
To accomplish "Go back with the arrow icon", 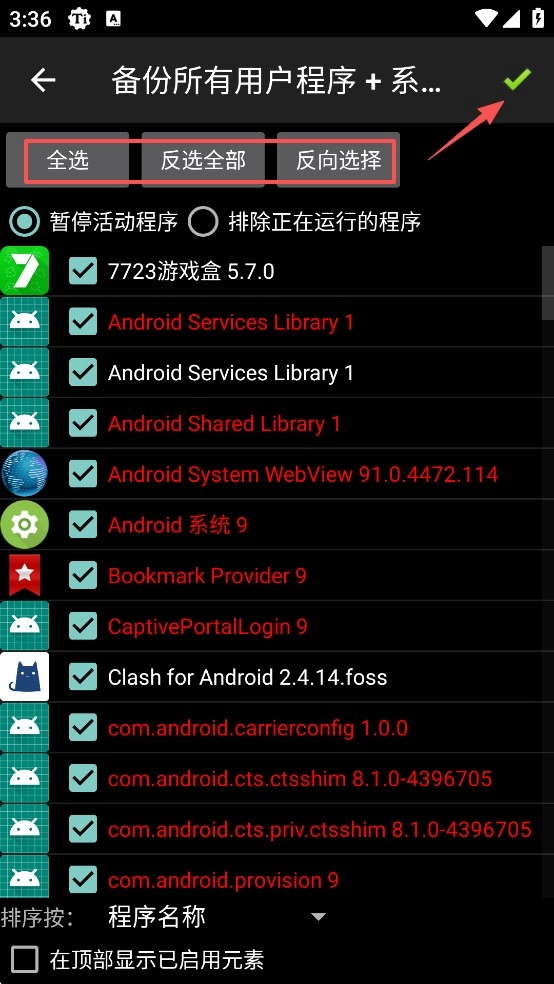I will [x=43, y=80].
